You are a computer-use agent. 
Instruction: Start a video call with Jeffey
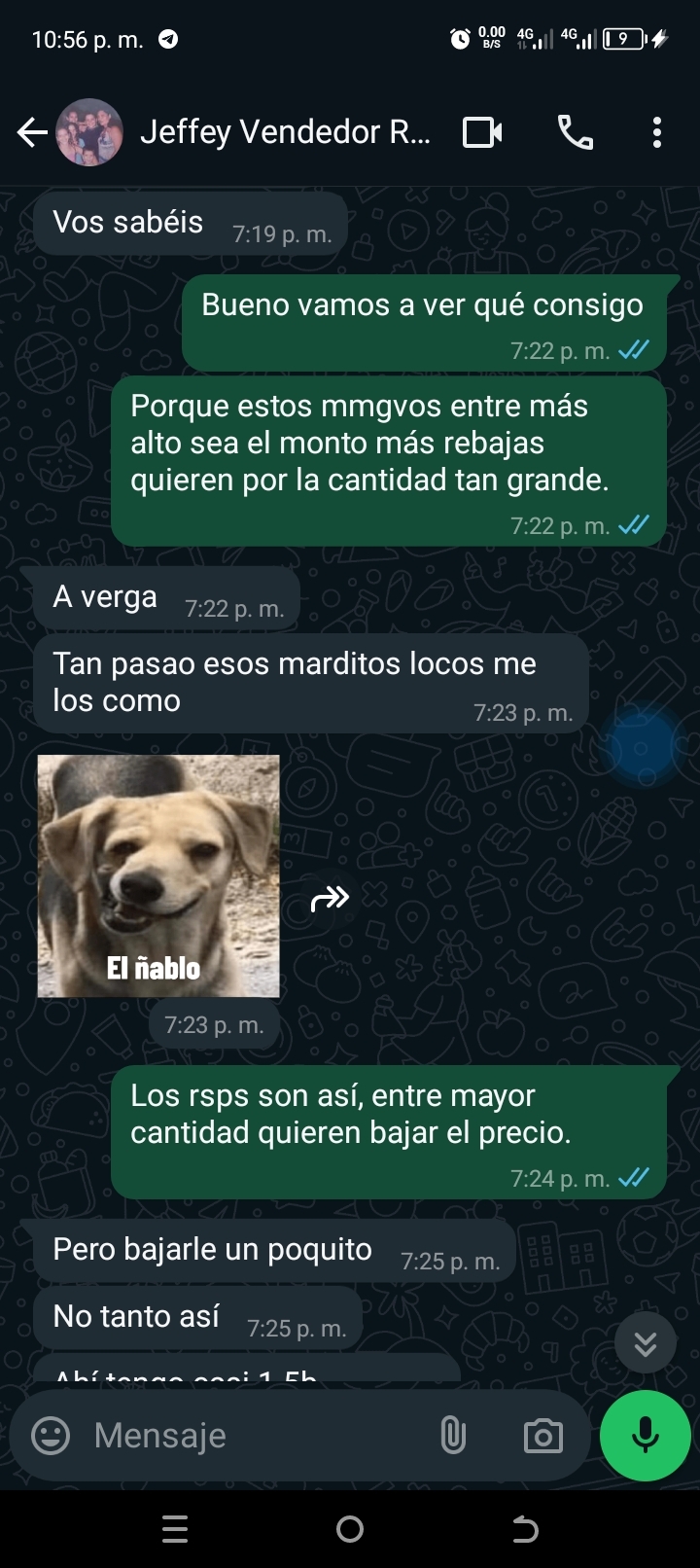482,132
